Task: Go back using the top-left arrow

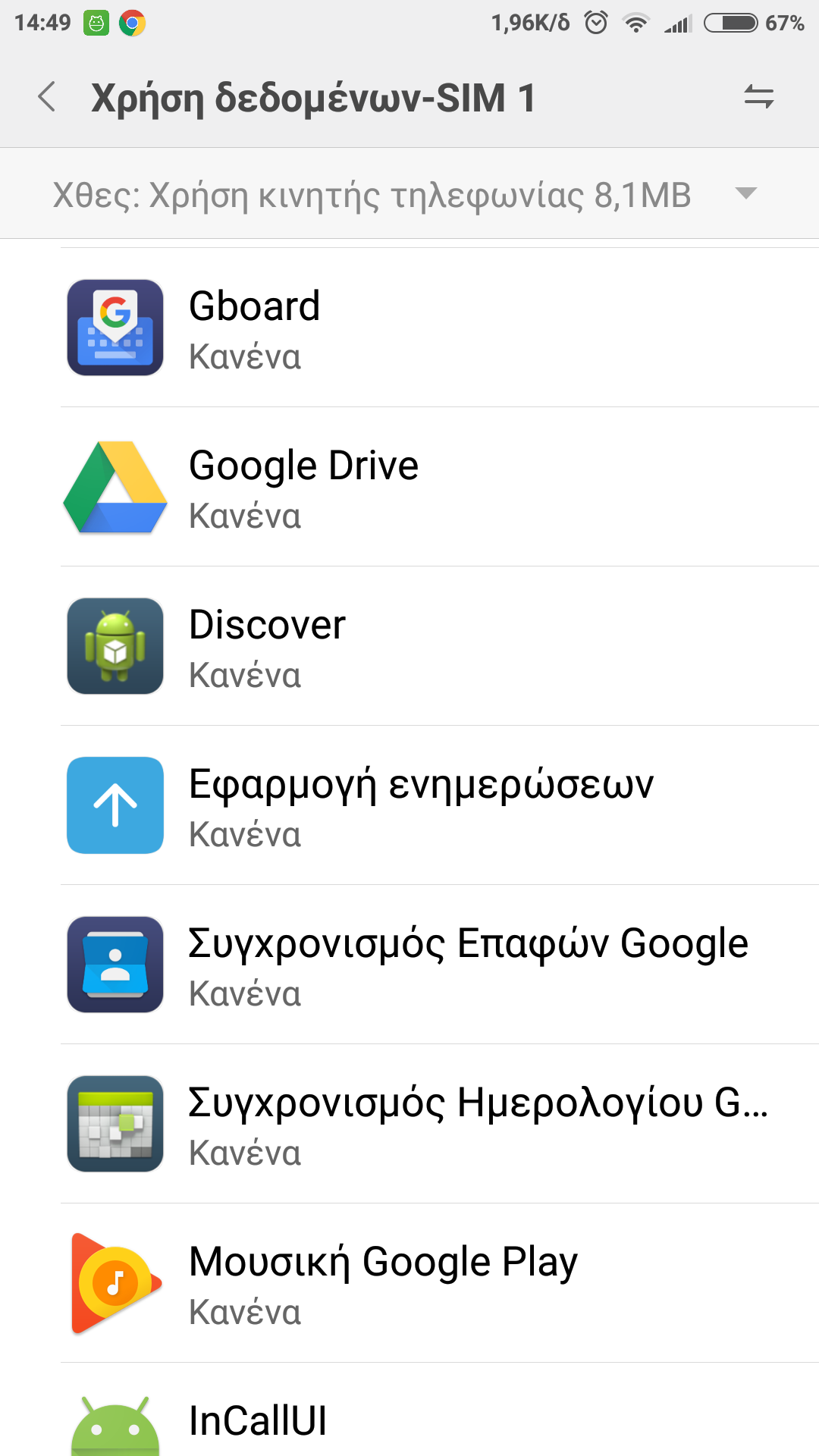Action: click(x=47, y=98)
